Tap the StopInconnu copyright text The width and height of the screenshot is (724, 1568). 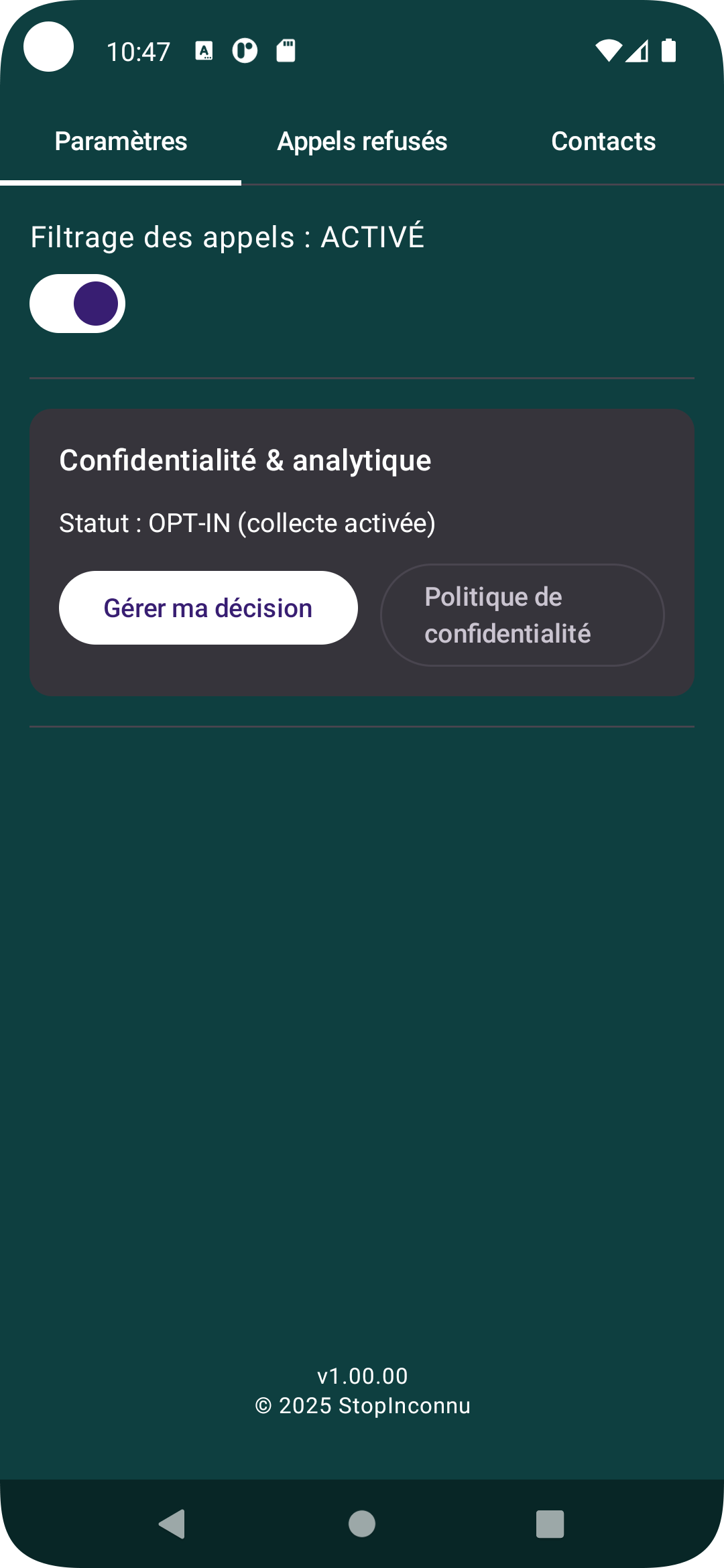(x=361, y=1405)
